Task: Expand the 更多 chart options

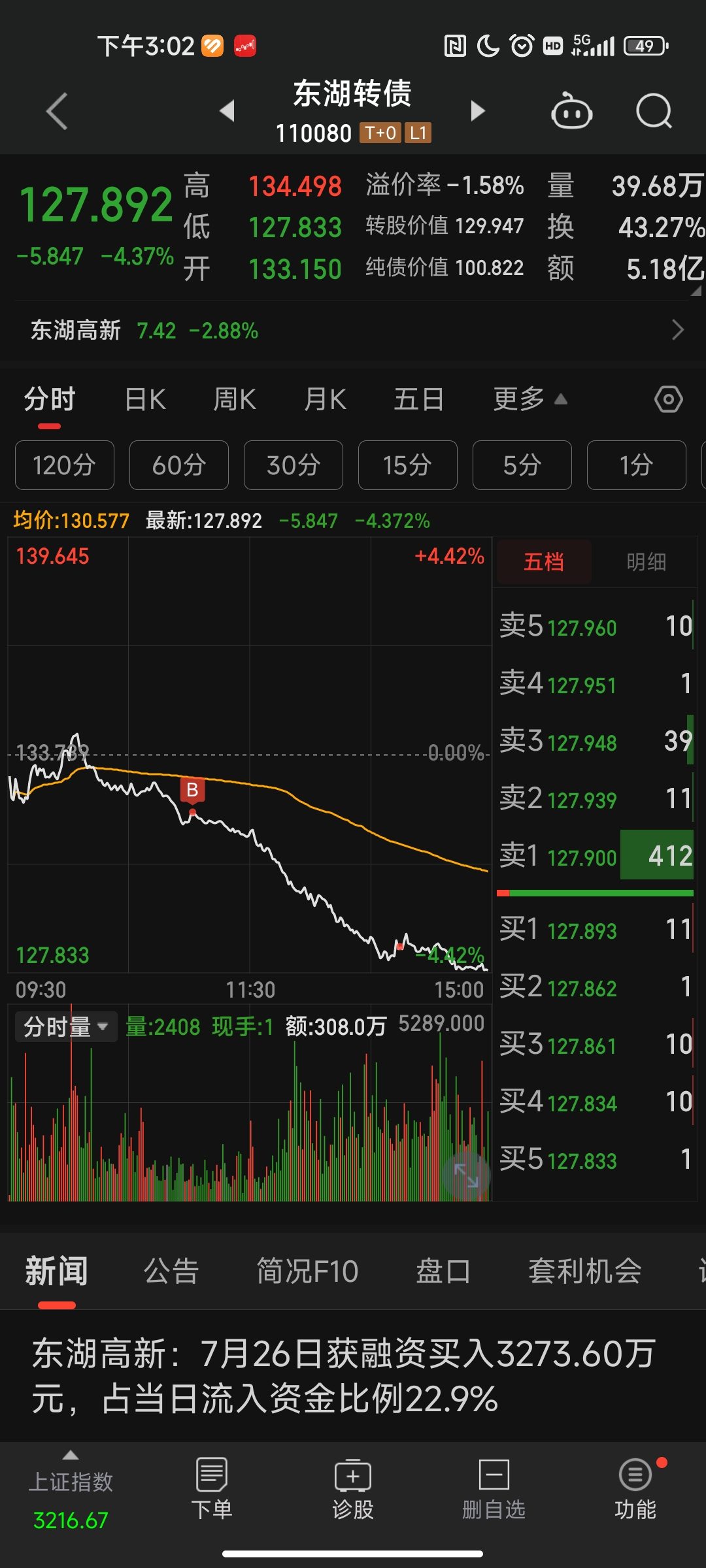Action: pyautogui.click(x=529, y=399)
